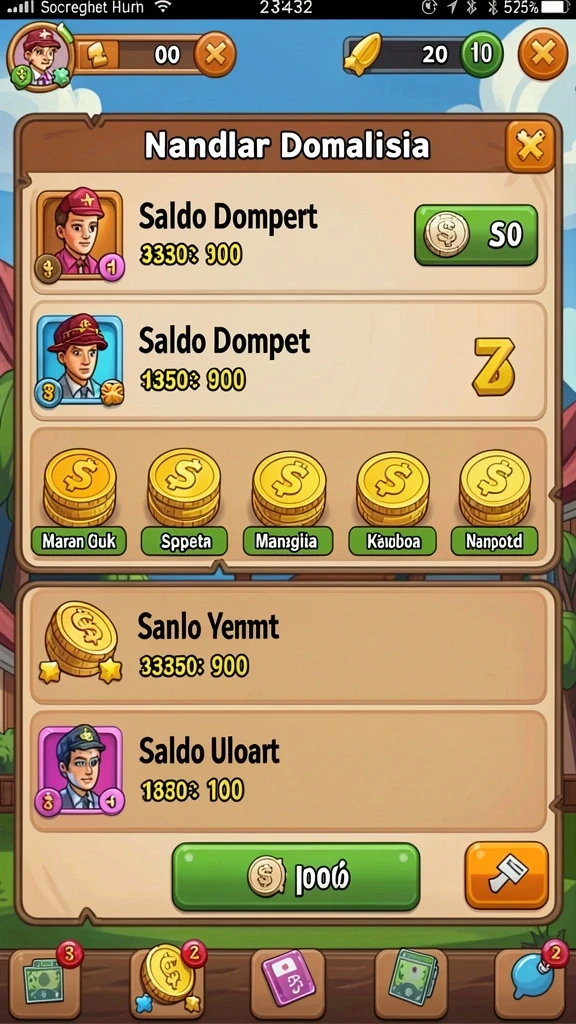Tap the orange X beside the 00 counter
The height and width of the screenshot is (1024, 576).
[x=215, y=56]
